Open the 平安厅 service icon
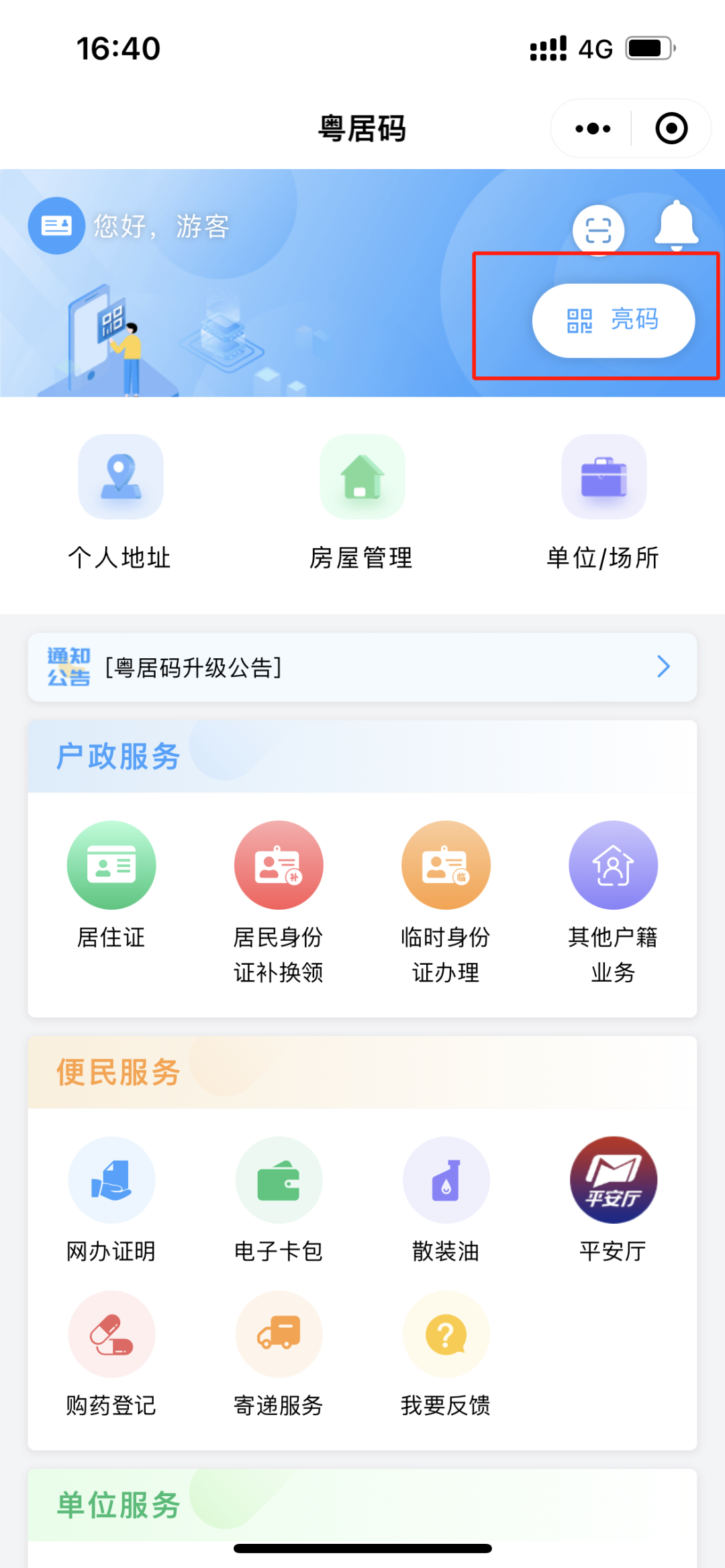The height and width of the screenshot is (1568, 725). pyautogui.click(x=613, y=1180)
